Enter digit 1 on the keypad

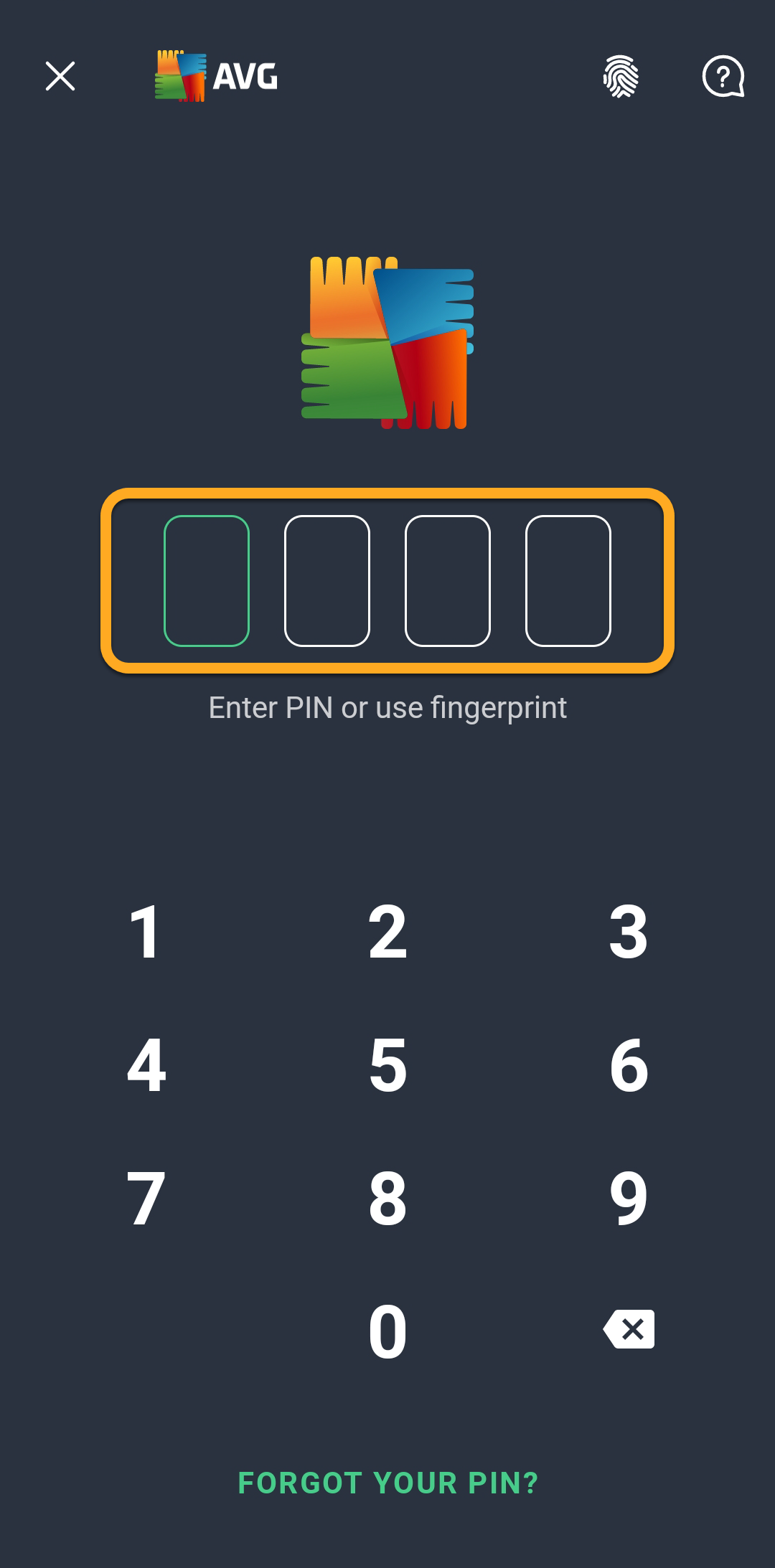146,932
